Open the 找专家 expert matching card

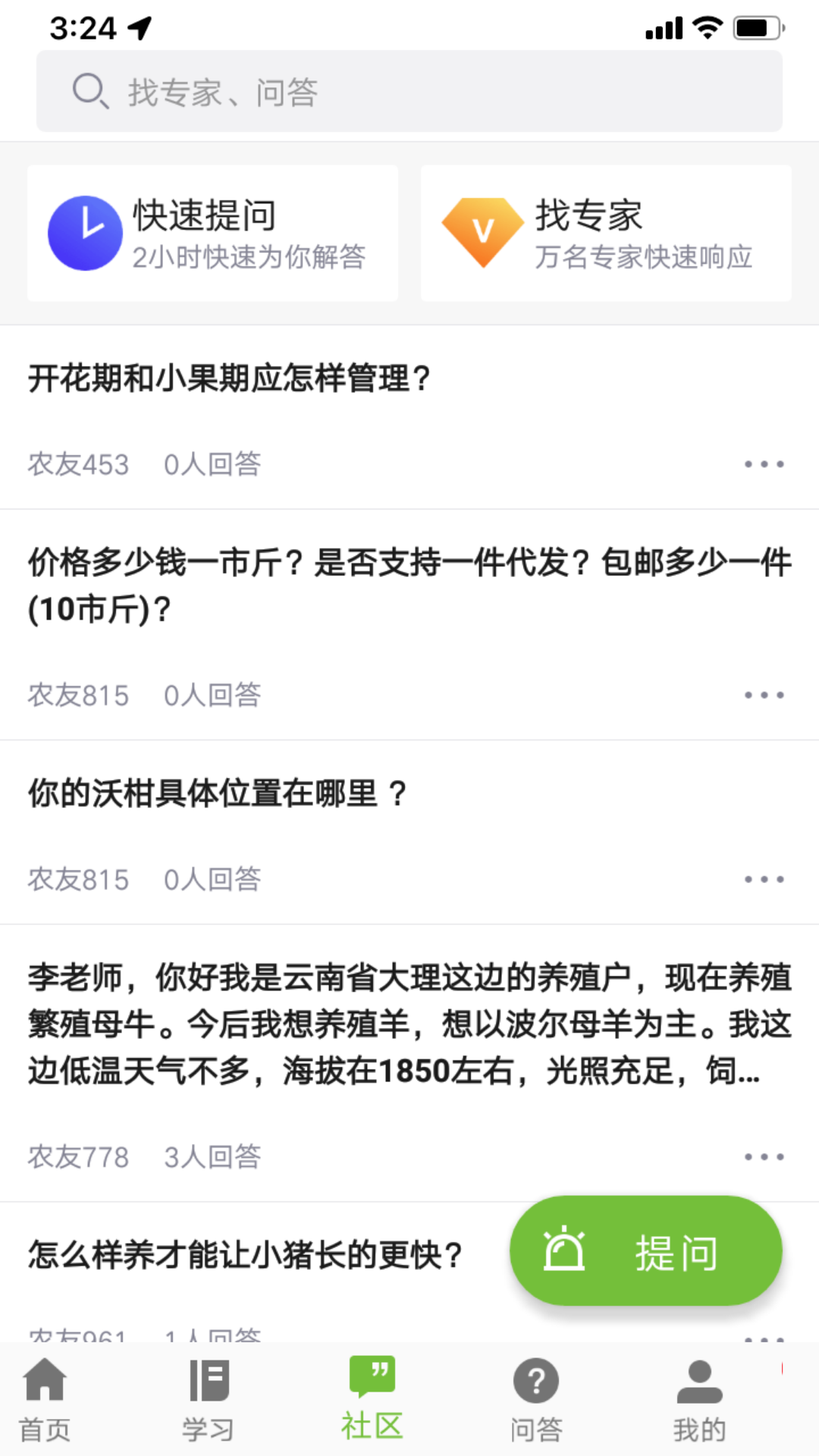[x=603, y=232]
